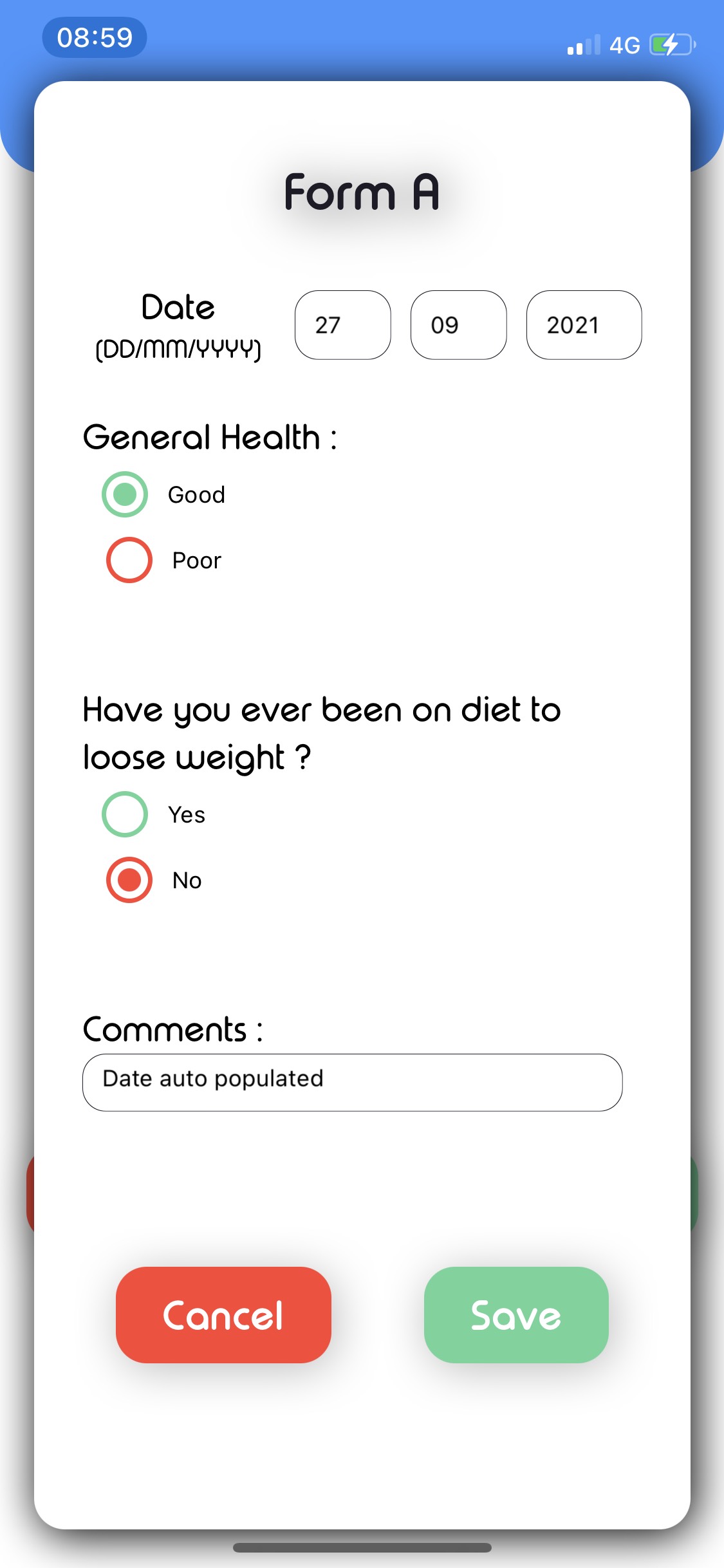Select the Good general health radio button
The image size is (724, 1568).
[126, 494]
